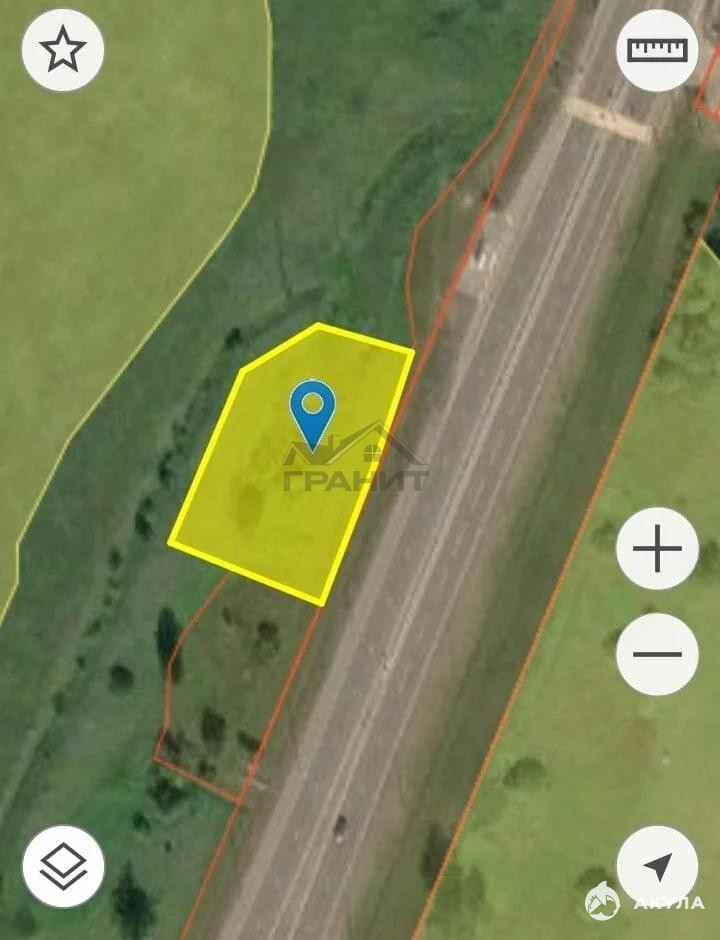This screenshot has height=940, width=720.
Task: Open the map layers selector
Action: (x=63, y=866)
